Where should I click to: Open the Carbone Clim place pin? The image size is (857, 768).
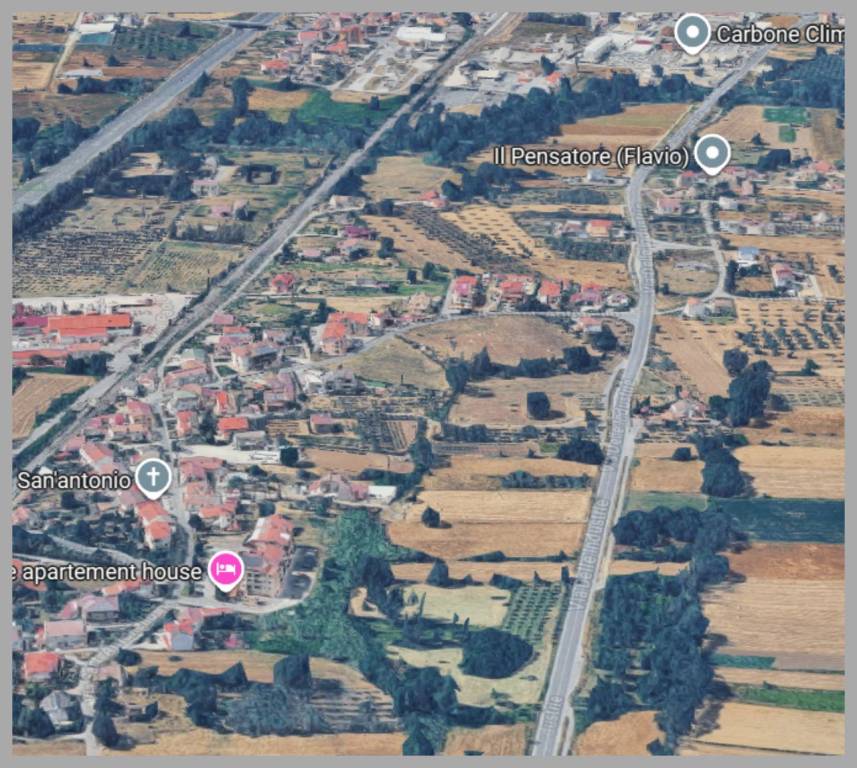692,32
